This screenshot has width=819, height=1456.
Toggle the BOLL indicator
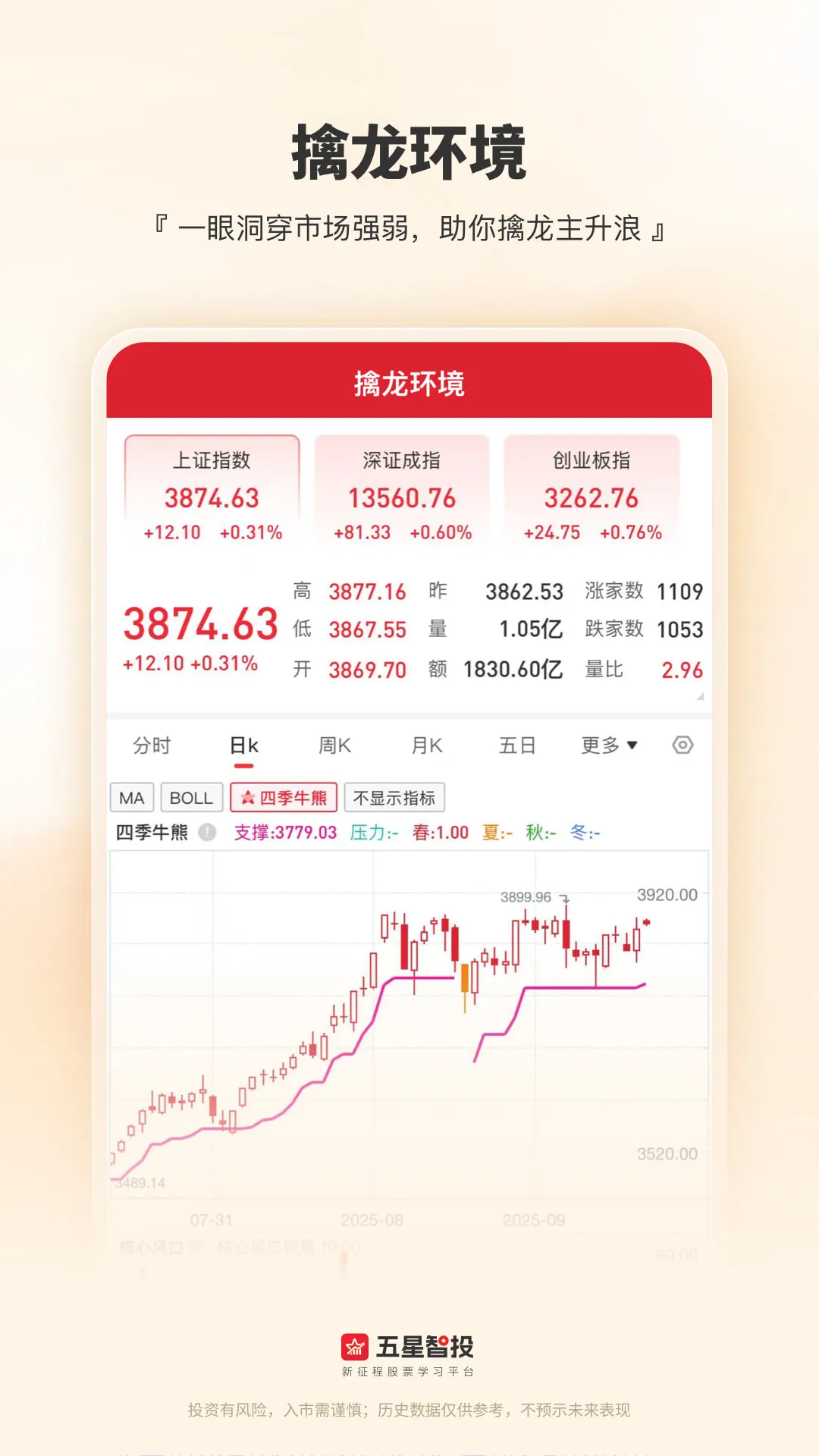(x=190, y=798)
